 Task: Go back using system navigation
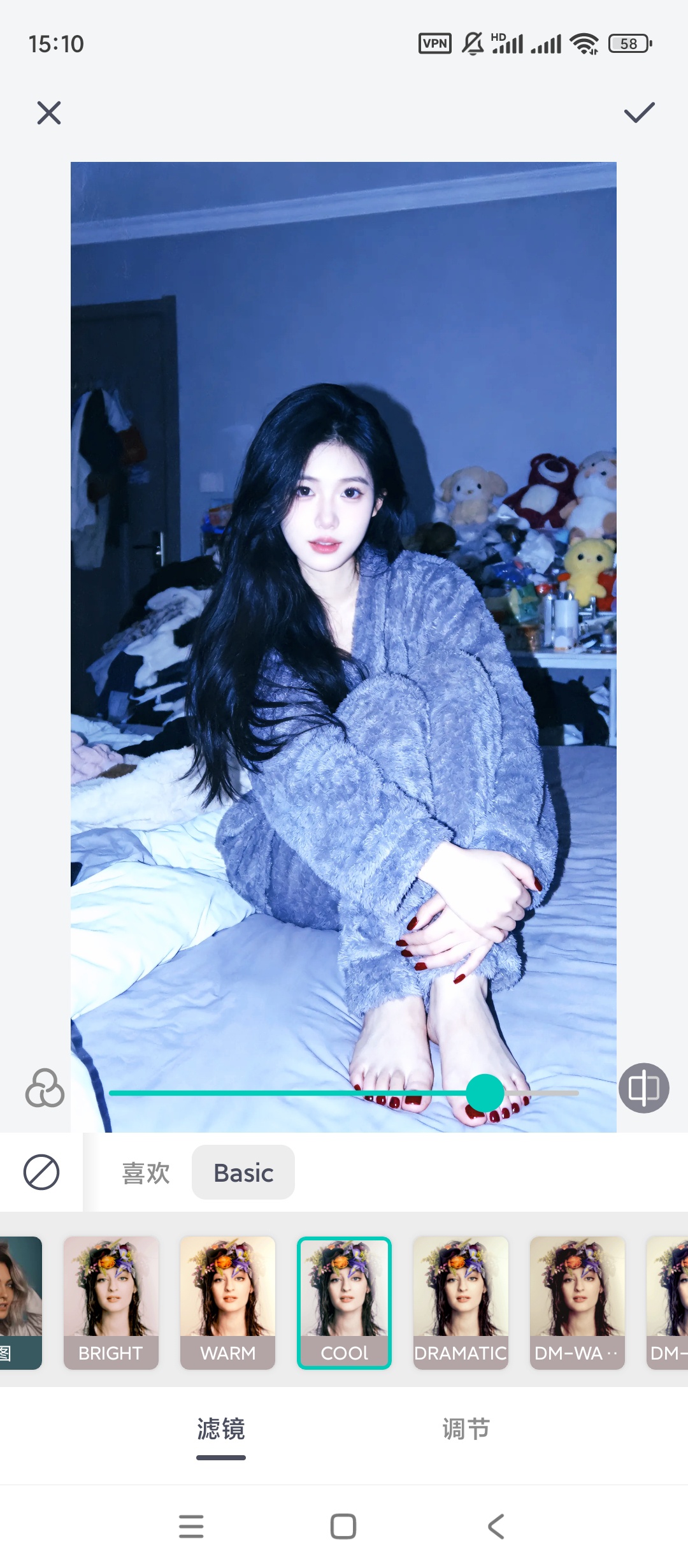tap(496, 1527)
